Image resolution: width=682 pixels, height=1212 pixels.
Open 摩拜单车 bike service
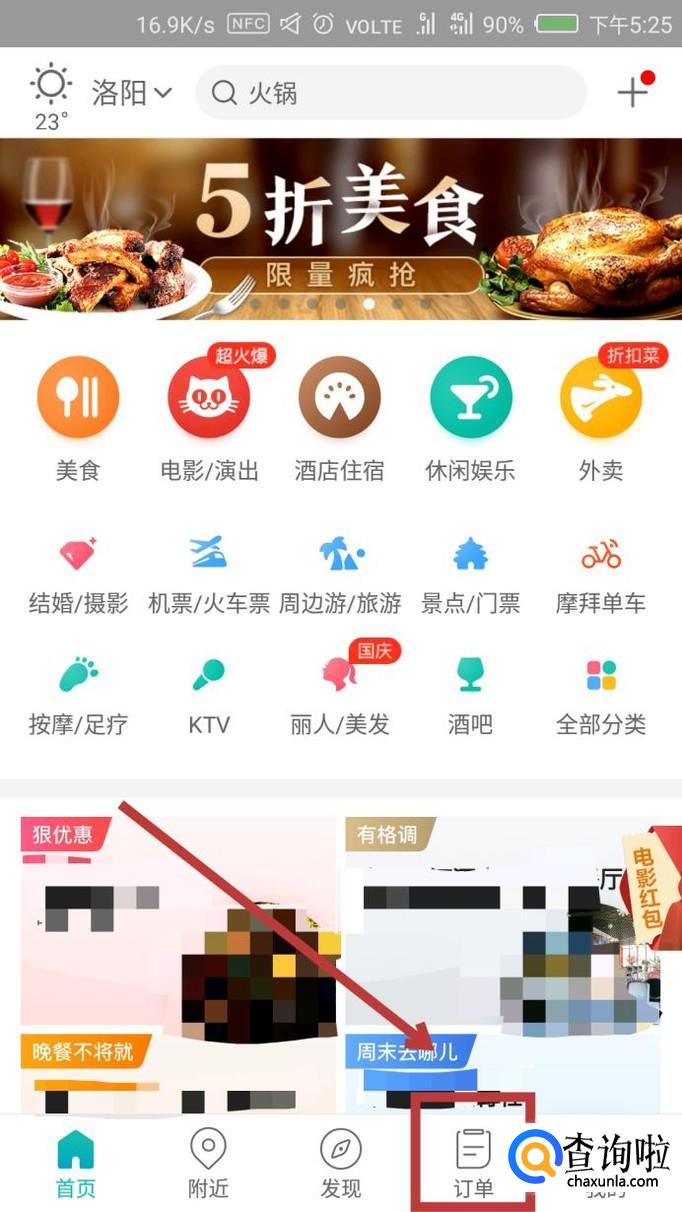pos(601,577)
